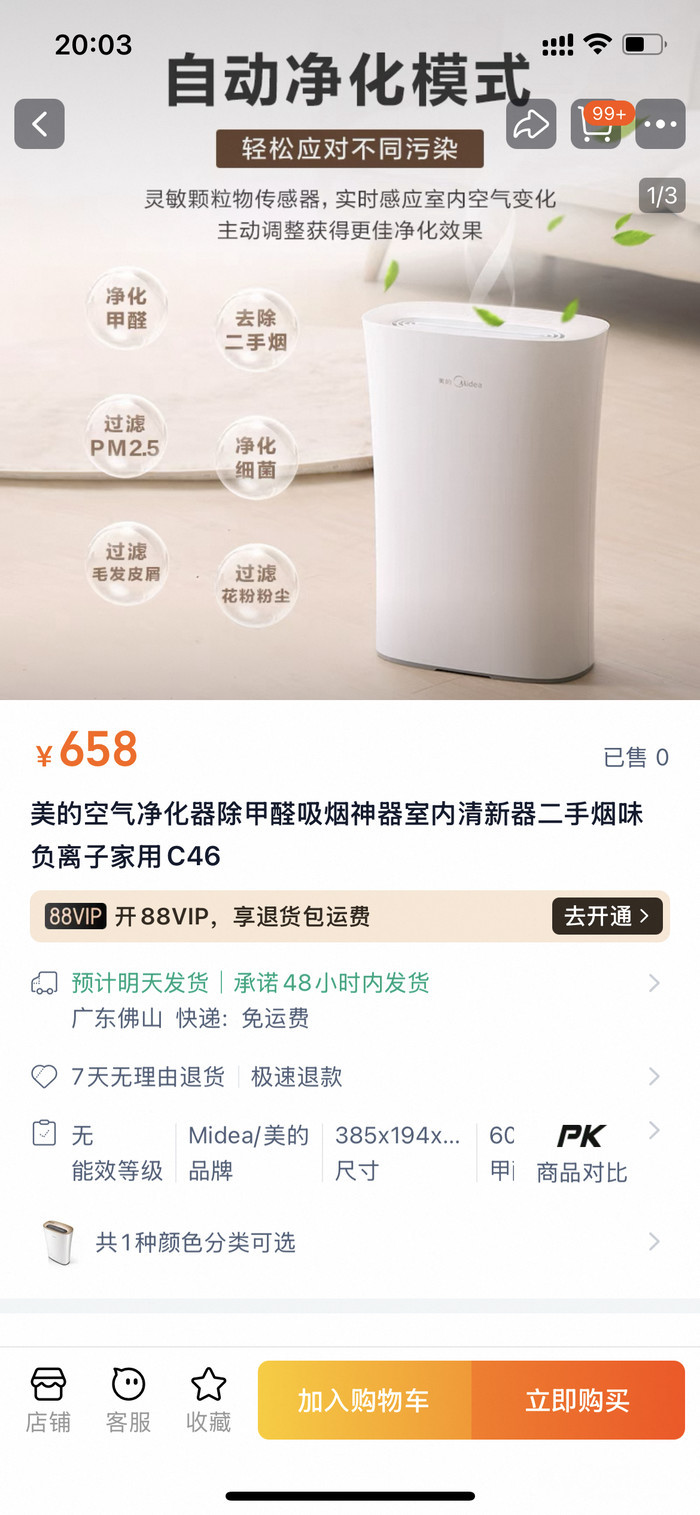Visit the 店铺 store page
Viewport: 700px width, 1515px height.
(48, 1400)
